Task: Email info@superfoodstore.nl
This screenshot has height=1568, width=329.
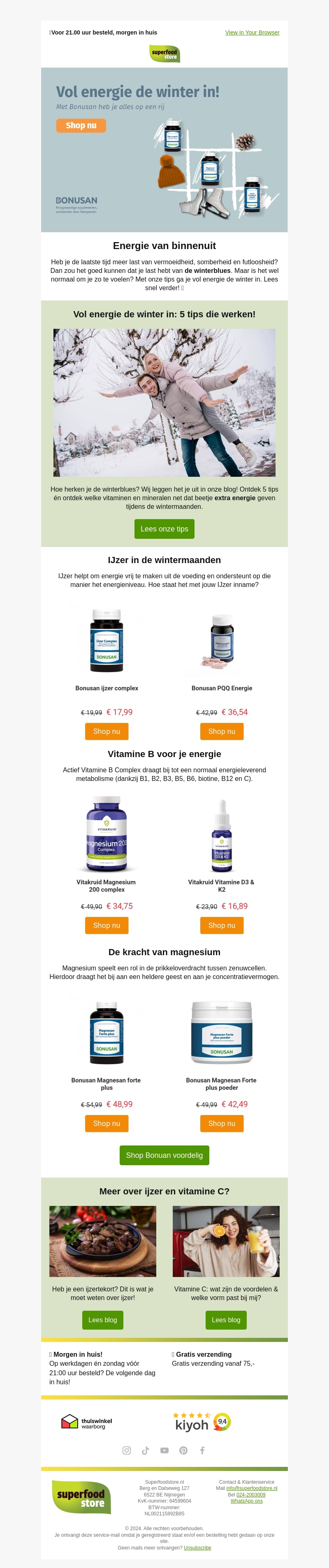Action: coord(252,1488)
